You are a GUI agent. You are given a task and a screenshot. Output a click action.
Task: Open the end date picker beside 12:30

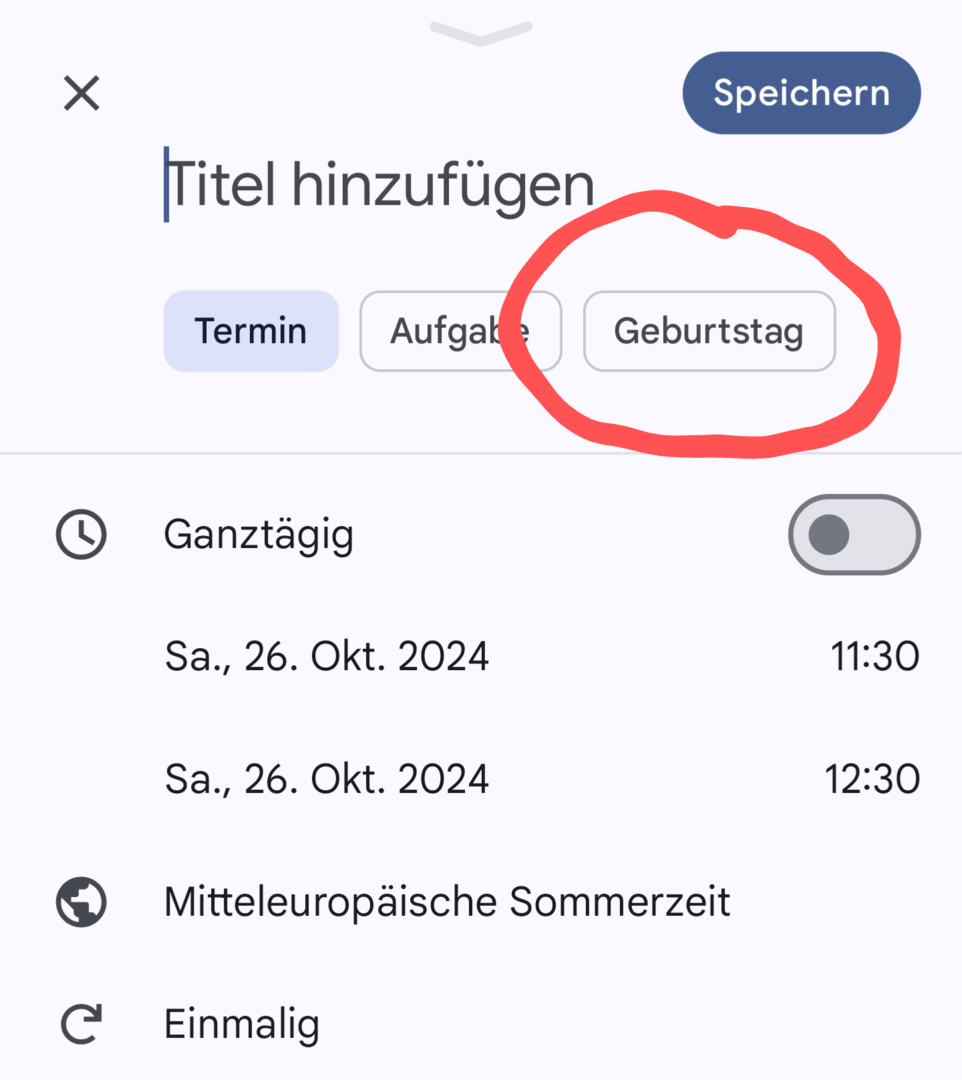(327, 779)
